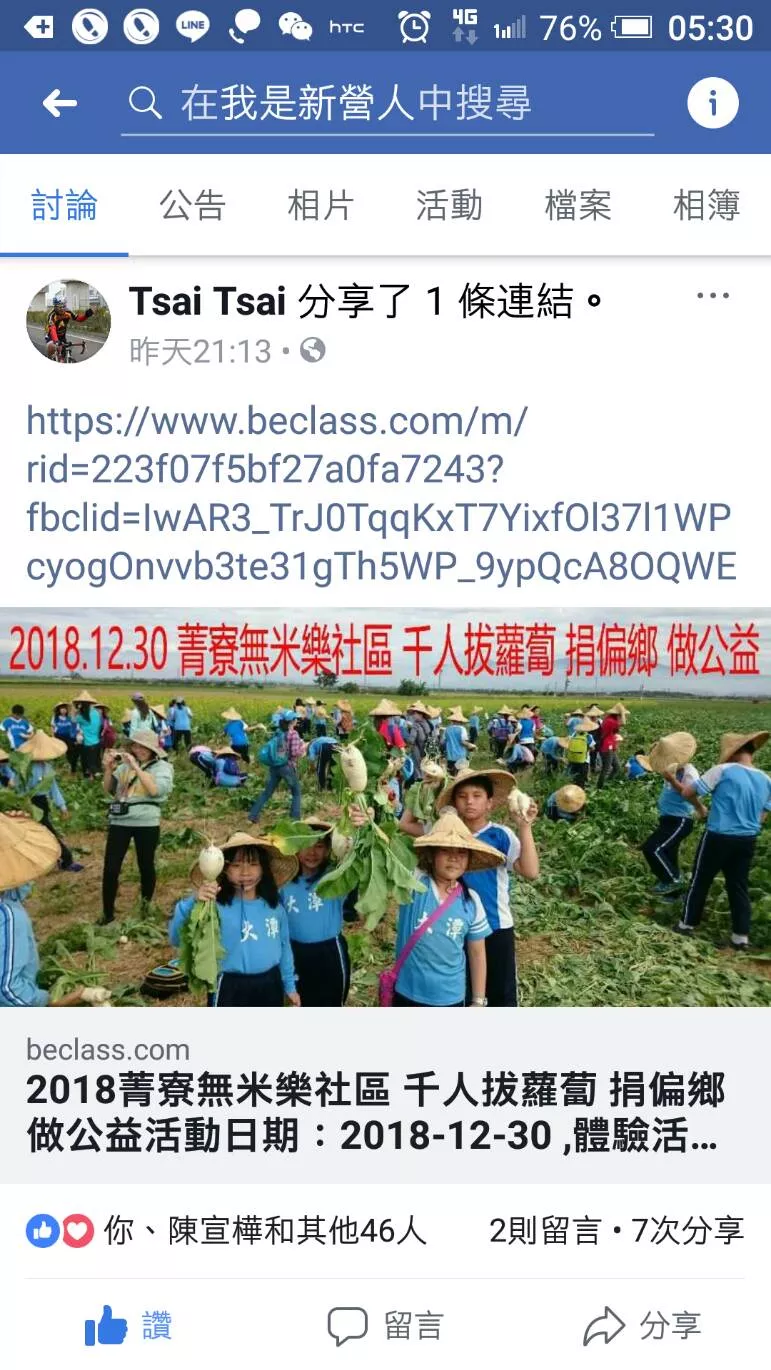Go back using the top arrow
The image size is (771, 1370).
60,102
